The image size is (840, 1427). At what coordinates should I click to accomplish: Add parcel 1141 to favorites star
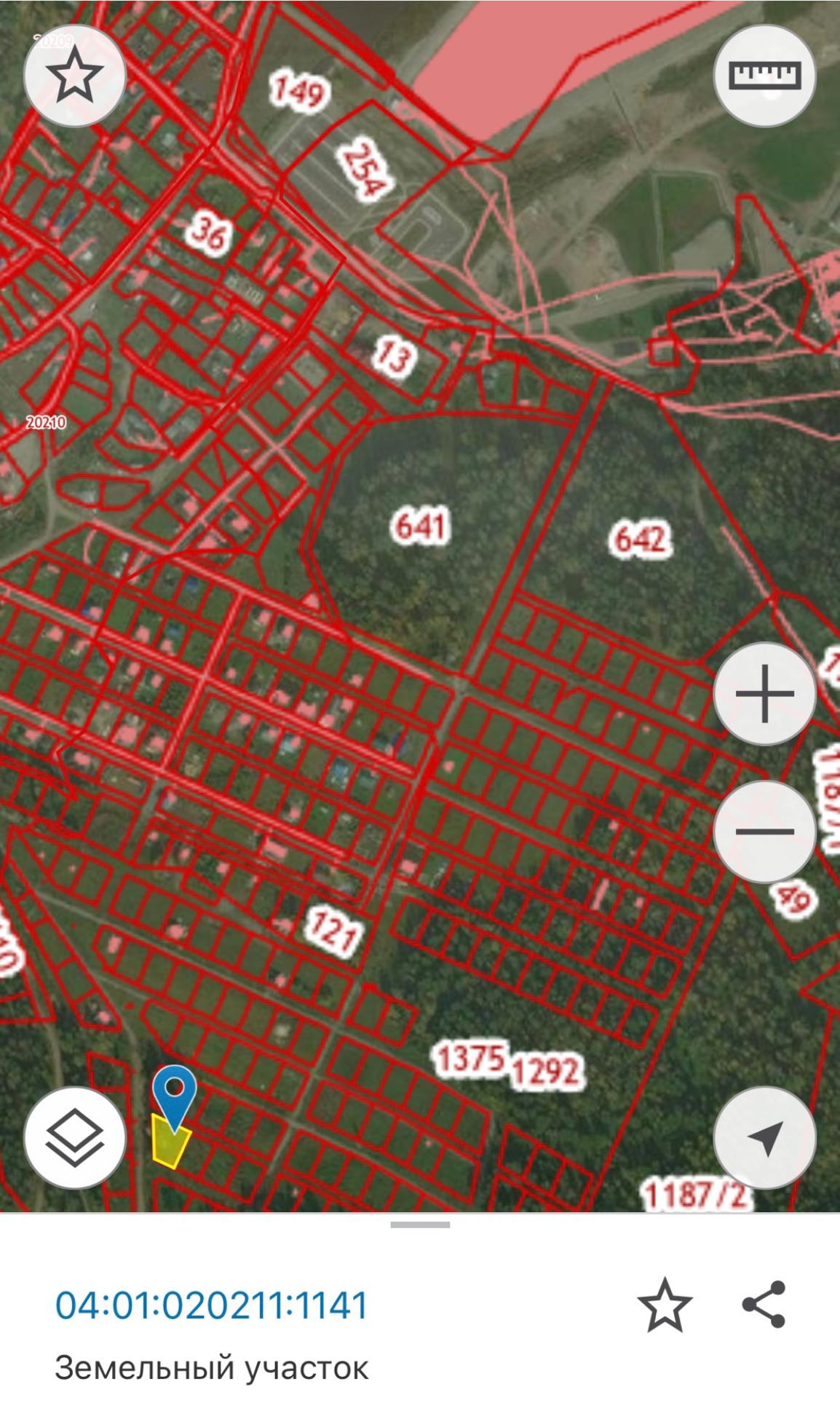(x=665, y=1304)
